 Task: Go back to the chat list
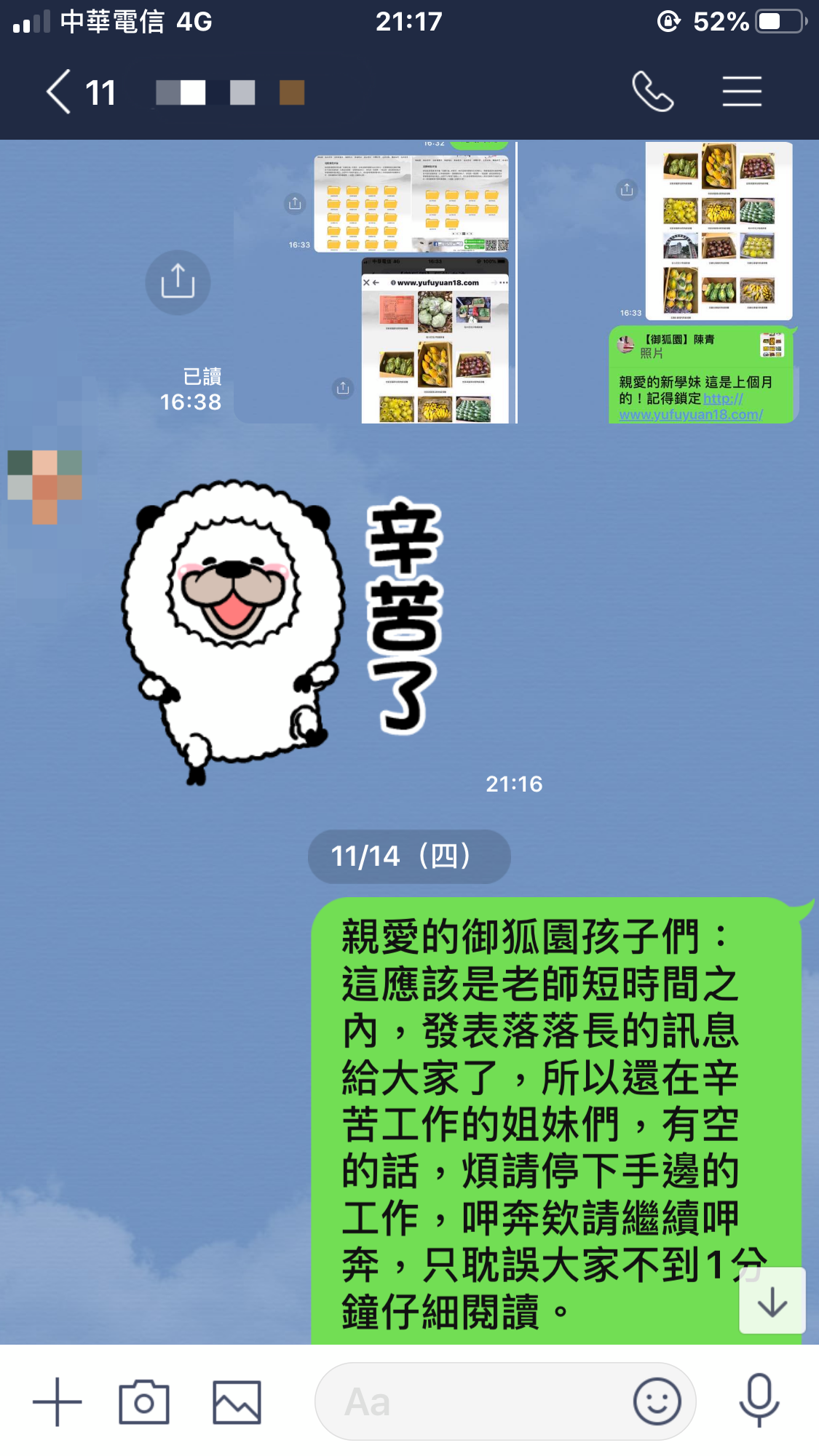tap(60, 92)
